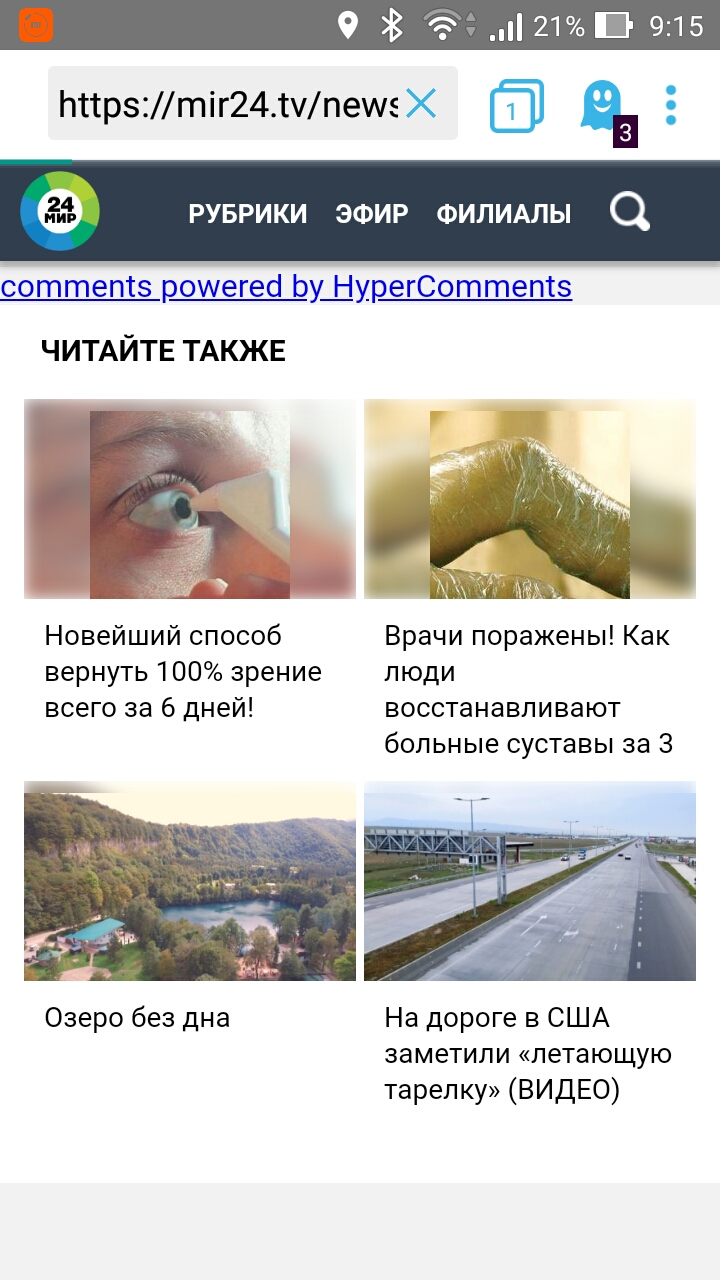Open the site search magnifier

[x=630, y=212]
